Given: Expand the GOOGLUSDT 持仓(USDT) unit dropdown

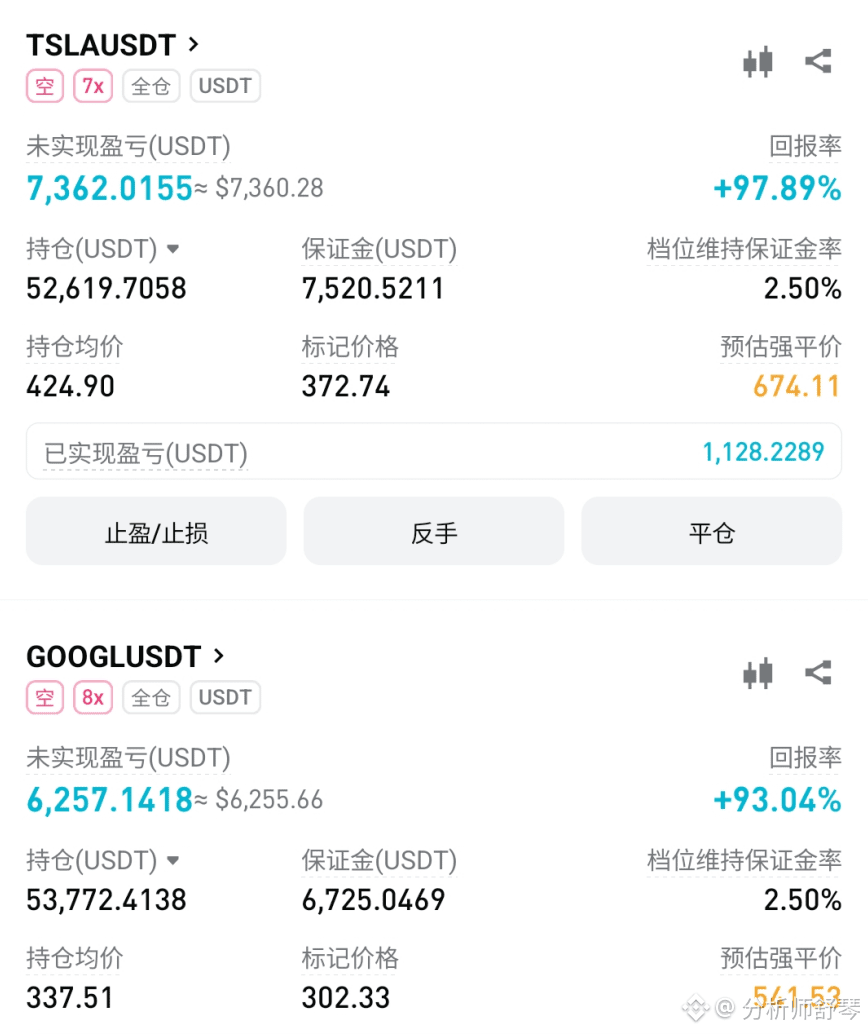Looking at the screenshot, I should (x=172, y=861).
